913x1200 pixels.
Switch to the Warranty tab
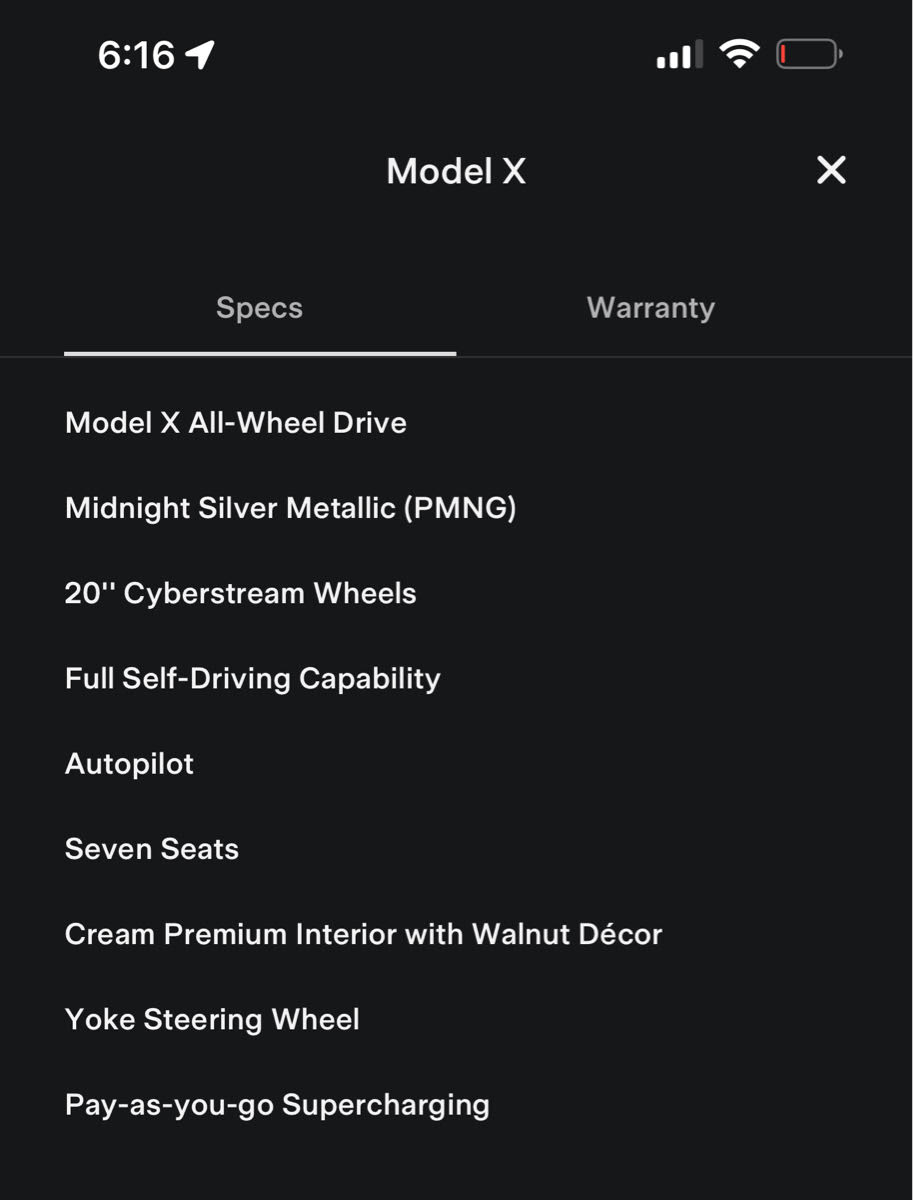[650, 308]
